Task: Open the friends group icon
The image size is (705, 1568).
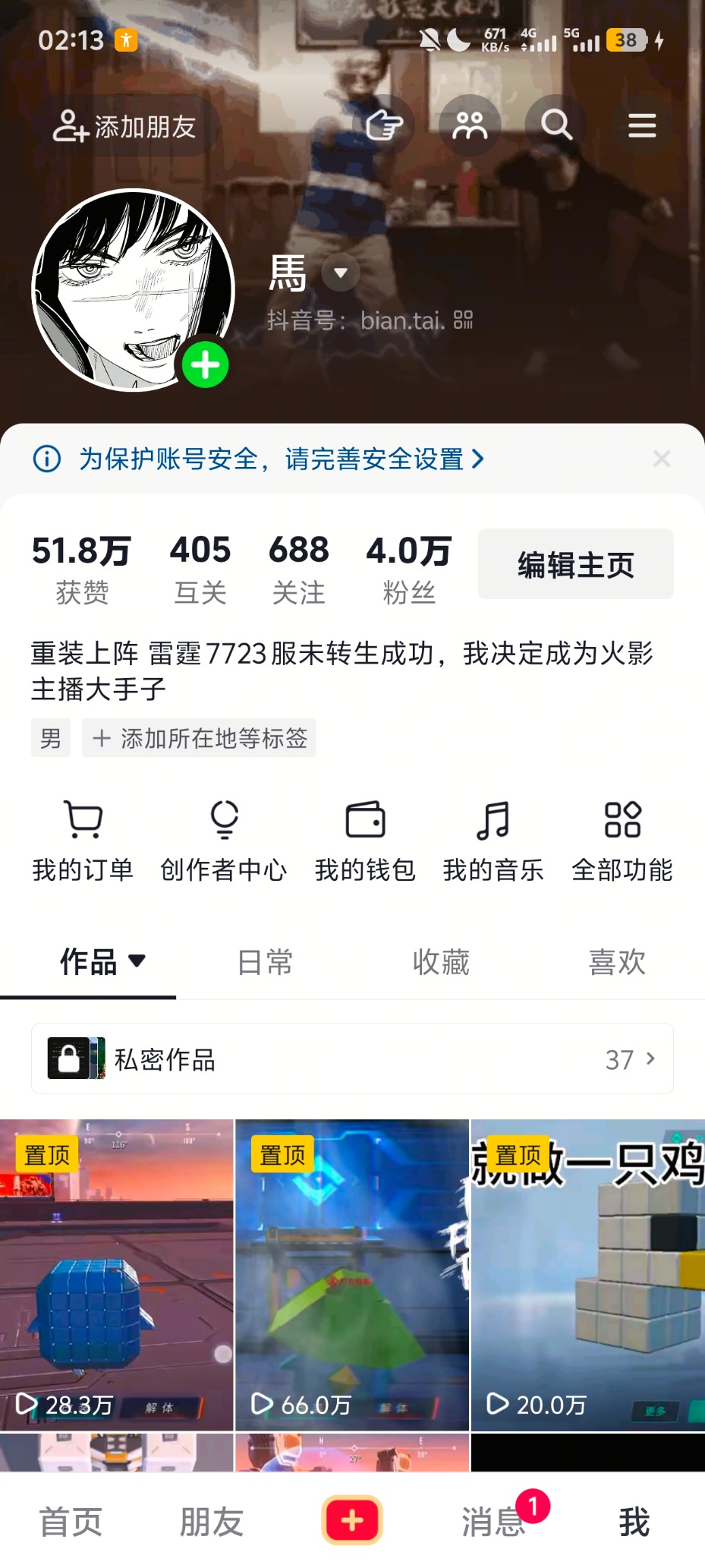Action: click(x=470, y=125)
